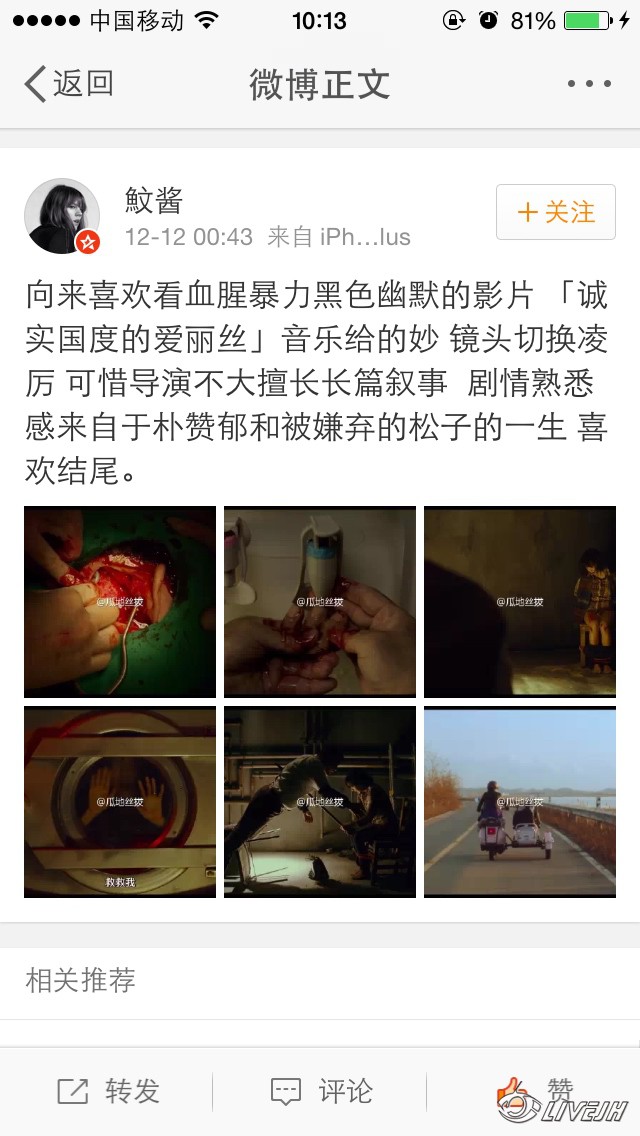Open the three-dot overflow menu
The width and height of the screenshot is (640, 1136).
588,84
